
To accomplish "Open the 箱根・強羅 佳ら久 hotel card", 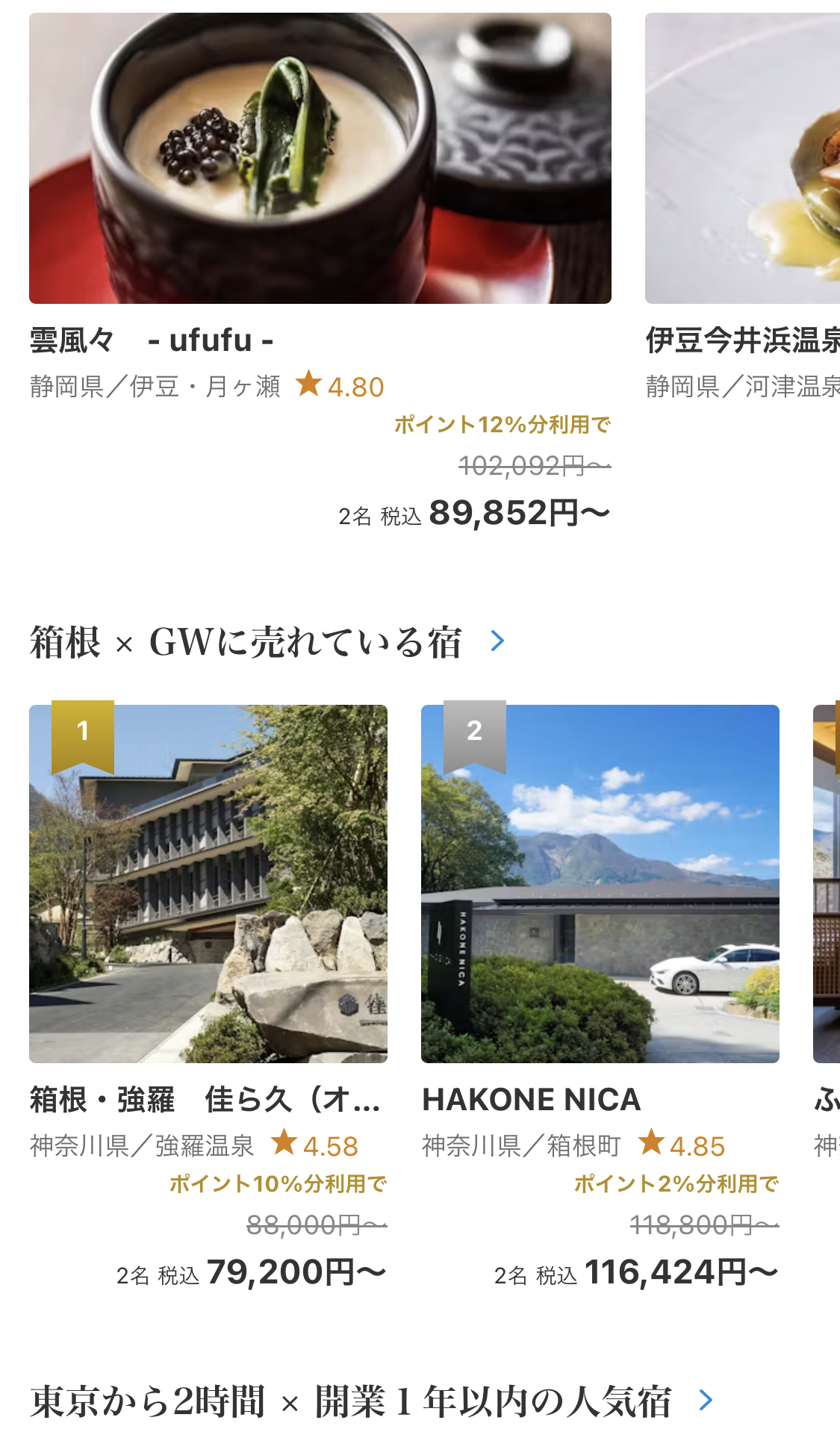I will [x=208, y=997].
